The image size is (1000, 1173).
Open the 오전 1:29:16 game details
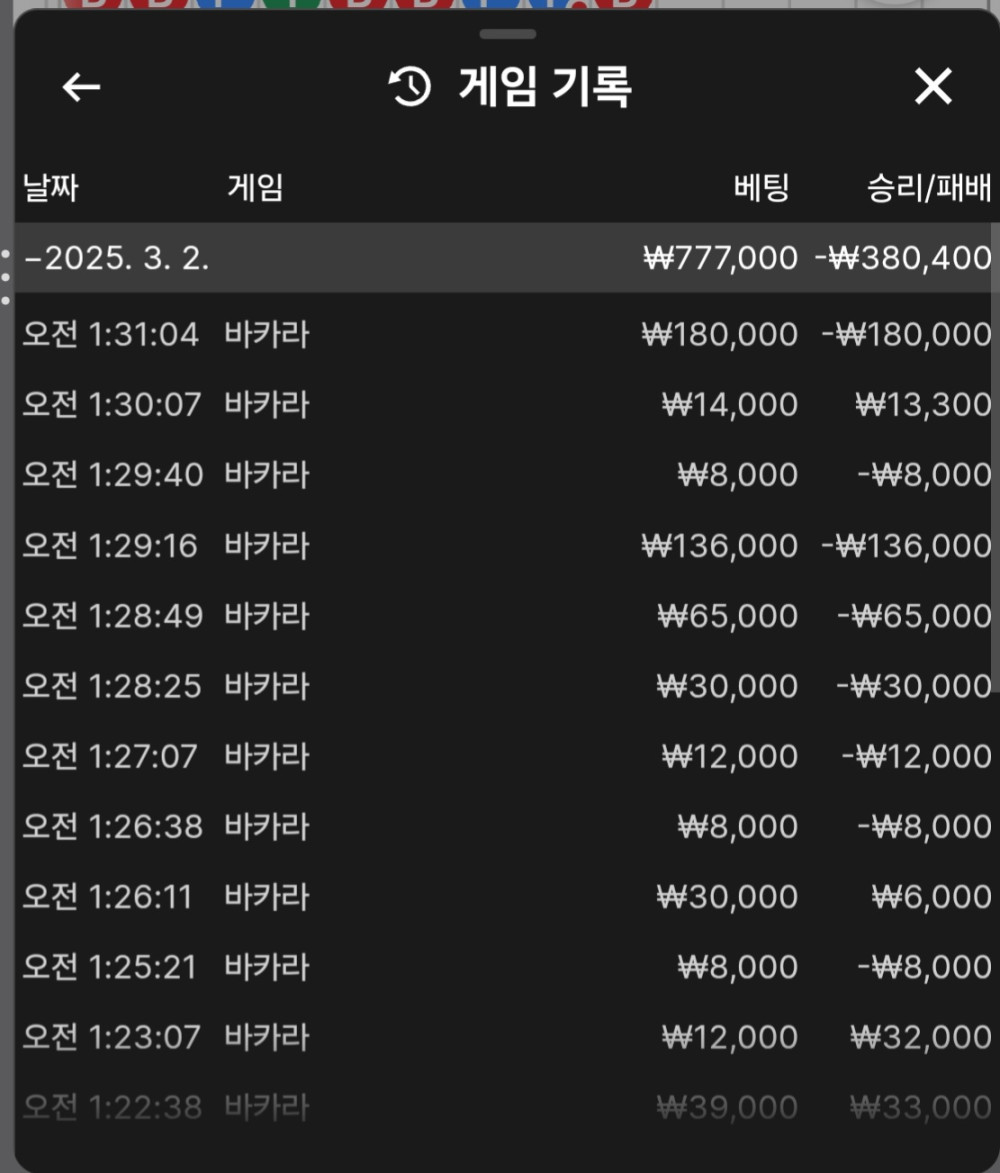tap(500, 546)
